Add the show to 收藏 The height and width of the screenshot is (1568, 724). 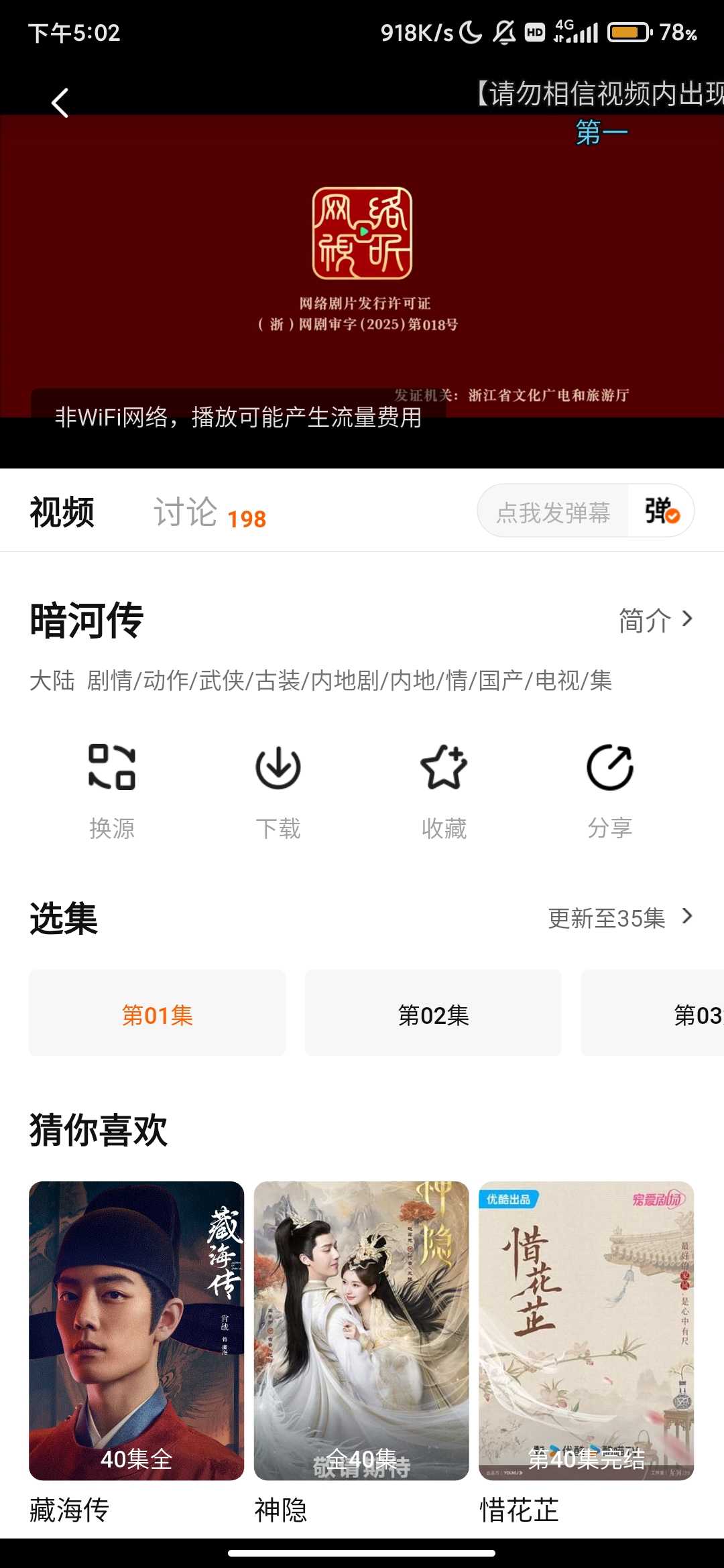(444, 791)
